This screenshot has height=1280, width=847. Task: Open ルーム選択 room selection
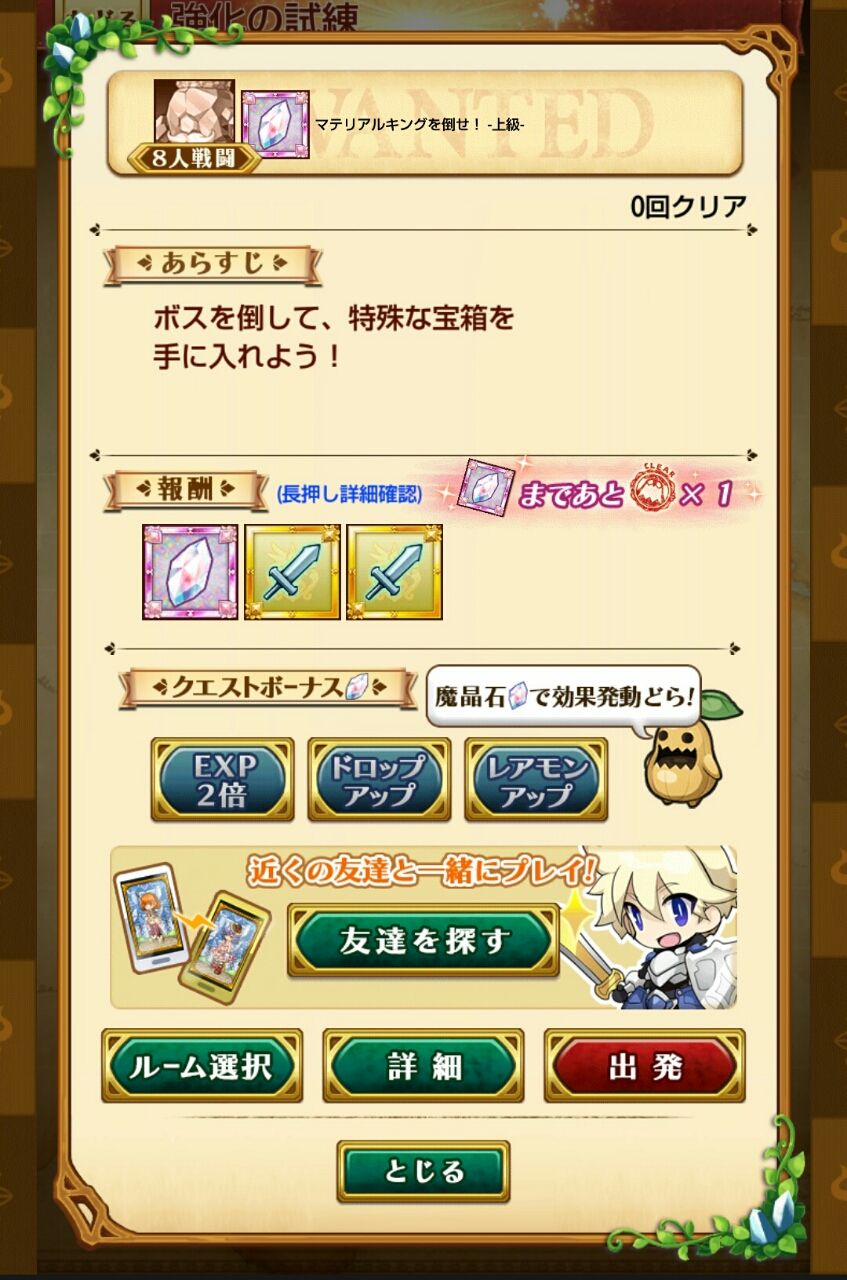point(200,1067)
